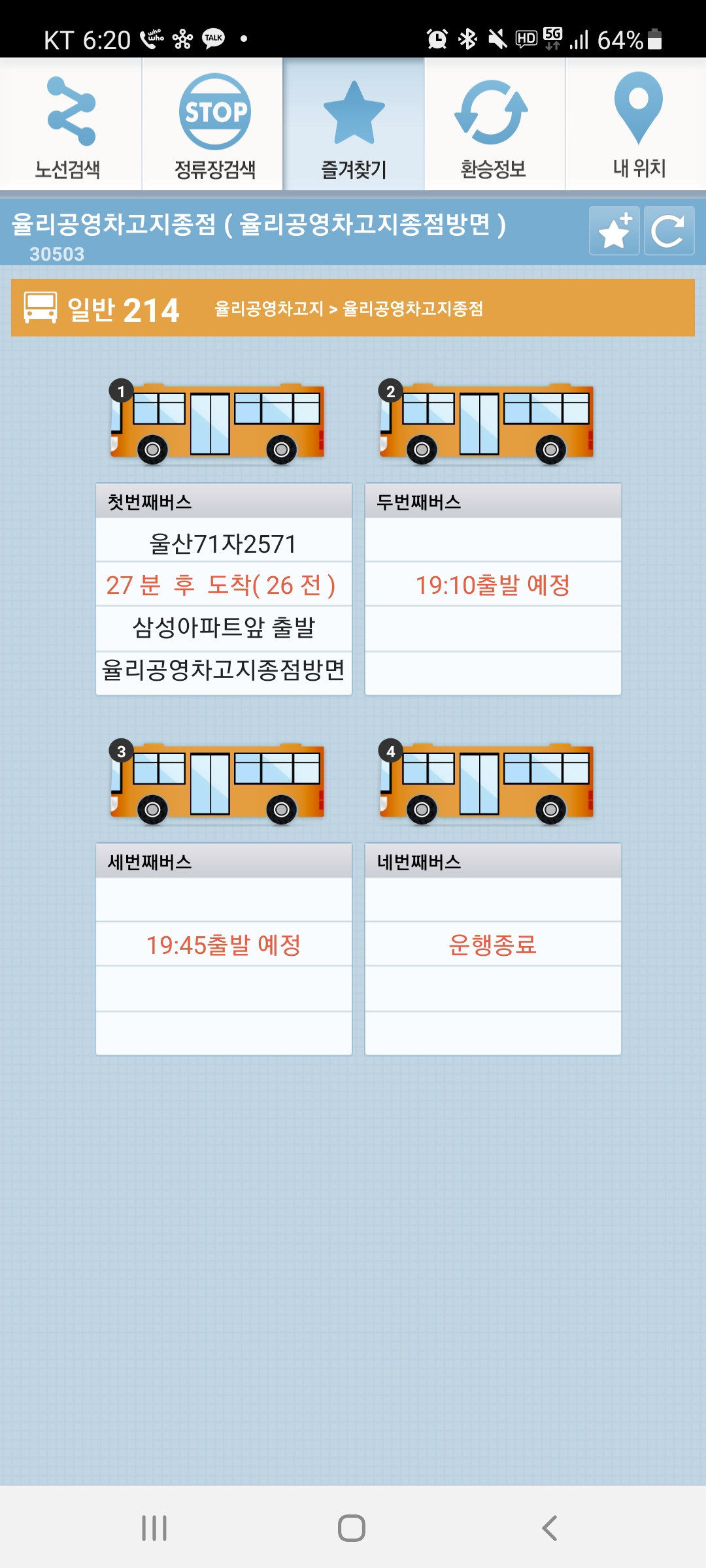
Task: Open the 일반 214 route bar
Action: (x=353, y=308)
